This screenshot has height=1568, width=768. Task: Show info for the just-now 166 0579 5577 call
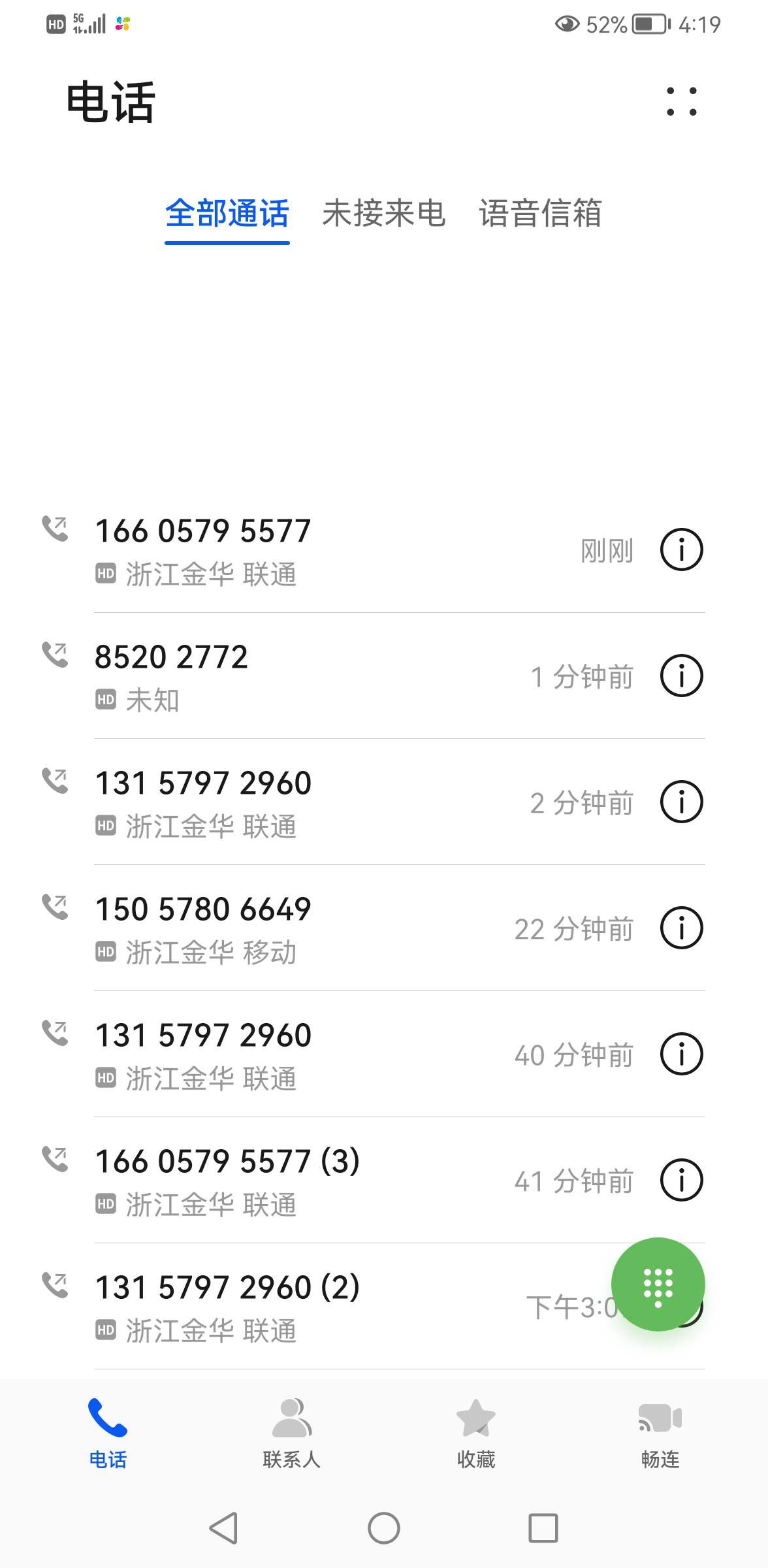pos(682,549)
